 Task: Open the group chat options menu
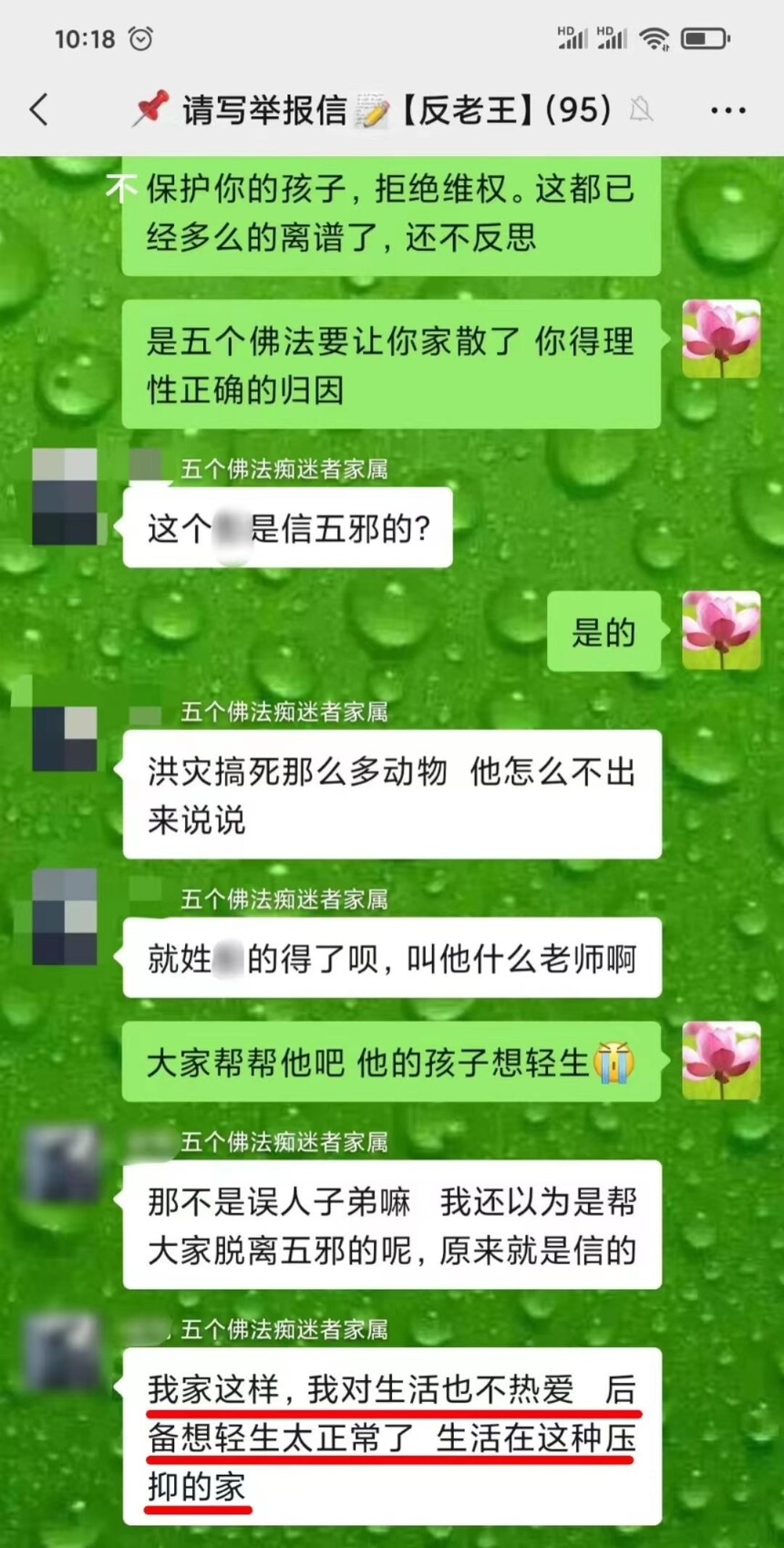pyautogui.click(x=727, y=110)
